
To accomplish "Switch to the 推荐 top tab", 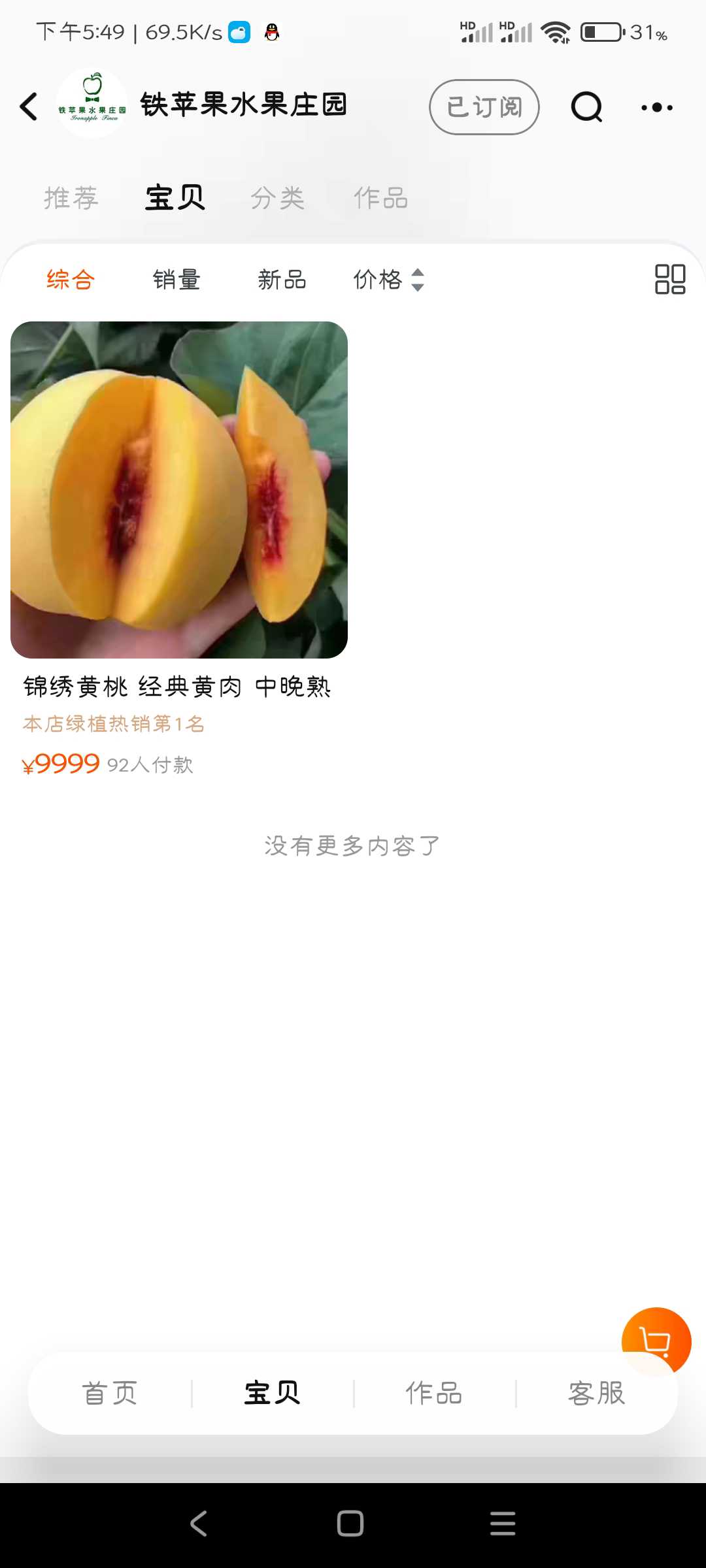I will (x=71, y=197).
